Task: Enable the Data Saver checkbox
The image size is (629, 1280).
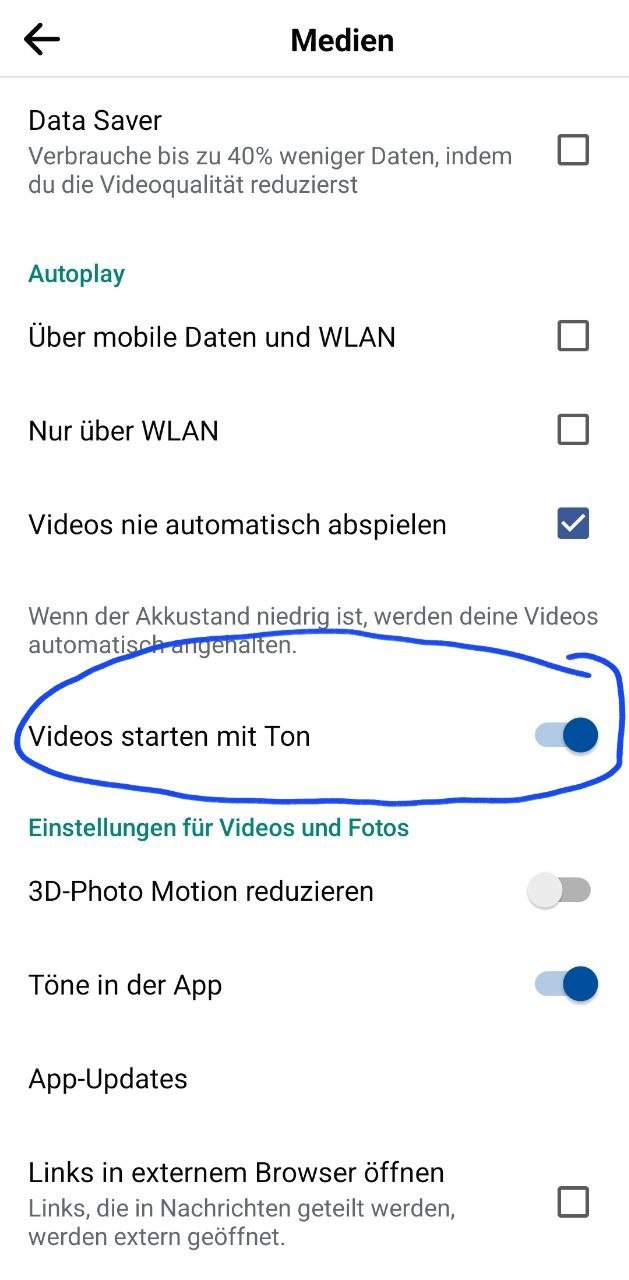Action: point(573,151)
